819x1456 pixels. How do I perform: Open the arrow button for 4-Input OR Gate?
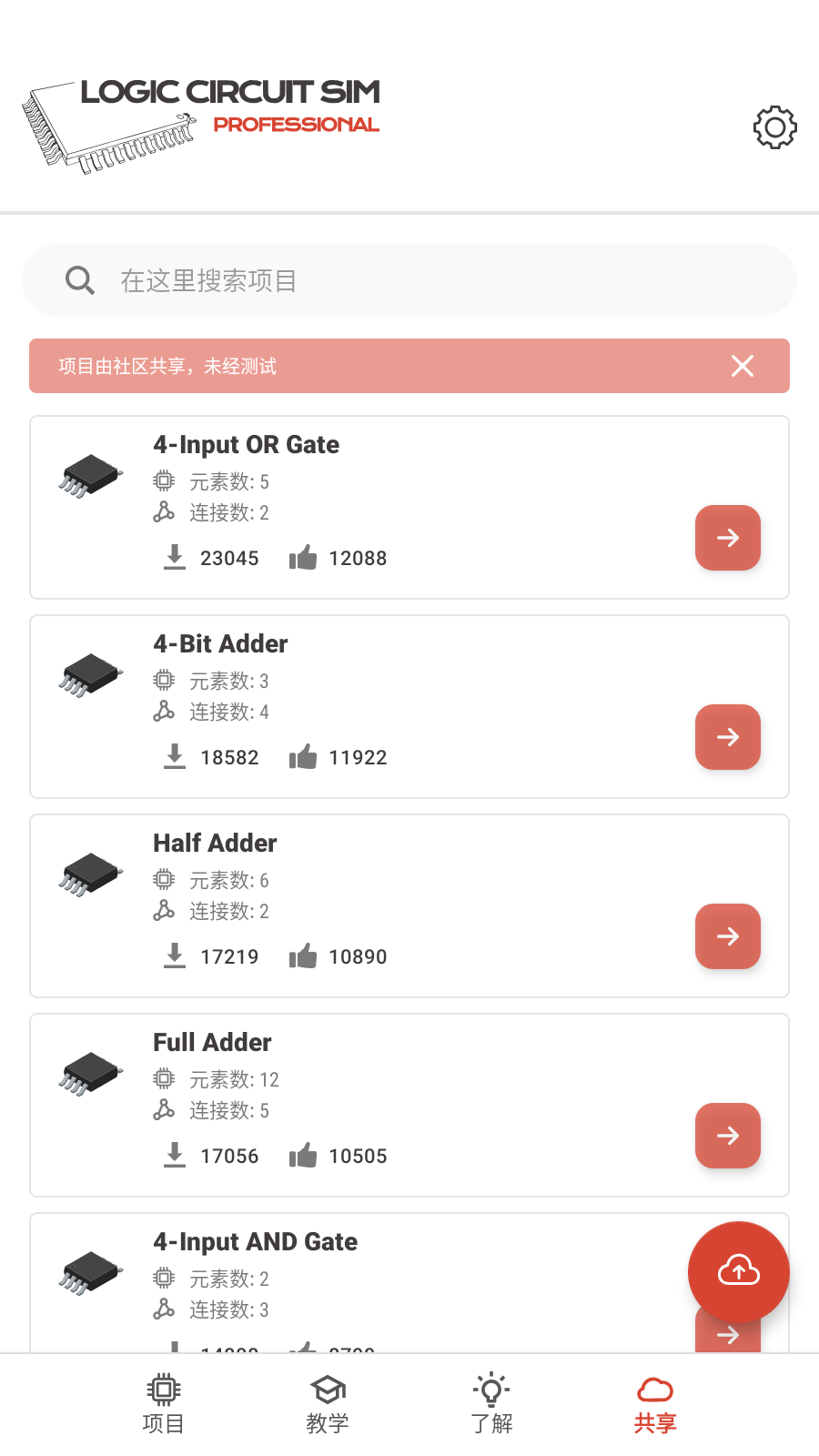tap(727, 538)
